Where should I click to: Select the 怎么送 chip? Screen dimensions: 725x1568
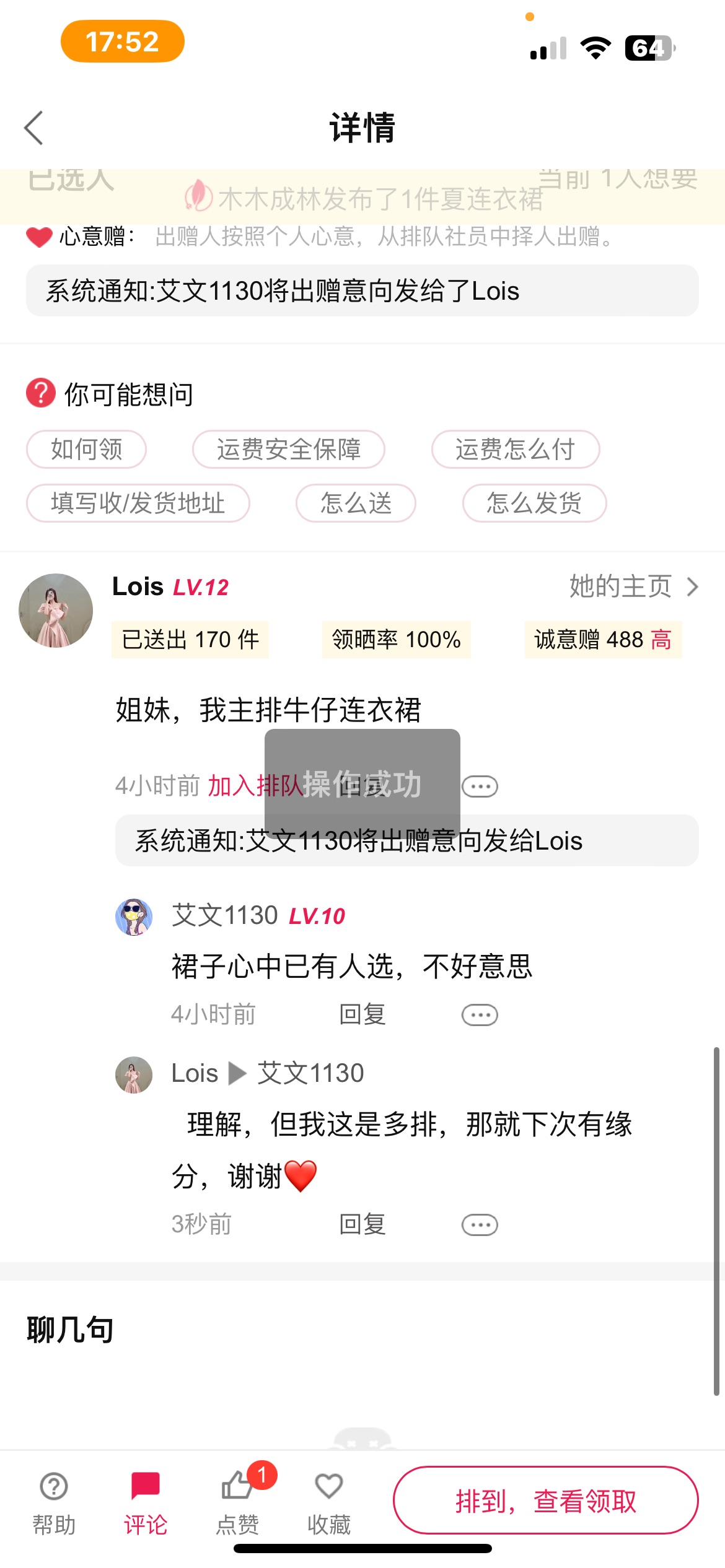[356, 503]
